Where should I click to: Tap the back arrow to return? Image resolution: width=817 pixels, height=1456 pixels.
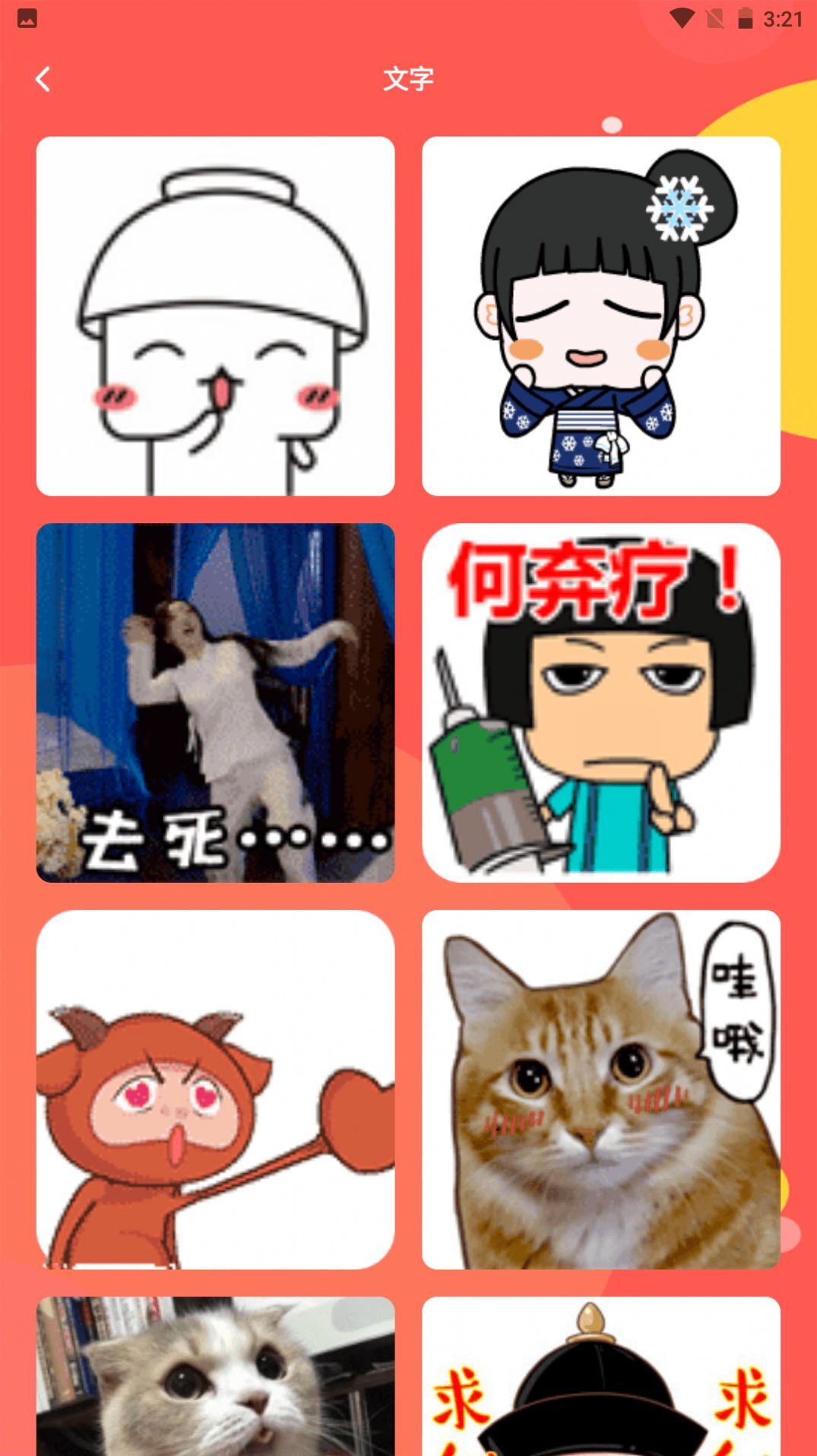(x=43, y=78)
